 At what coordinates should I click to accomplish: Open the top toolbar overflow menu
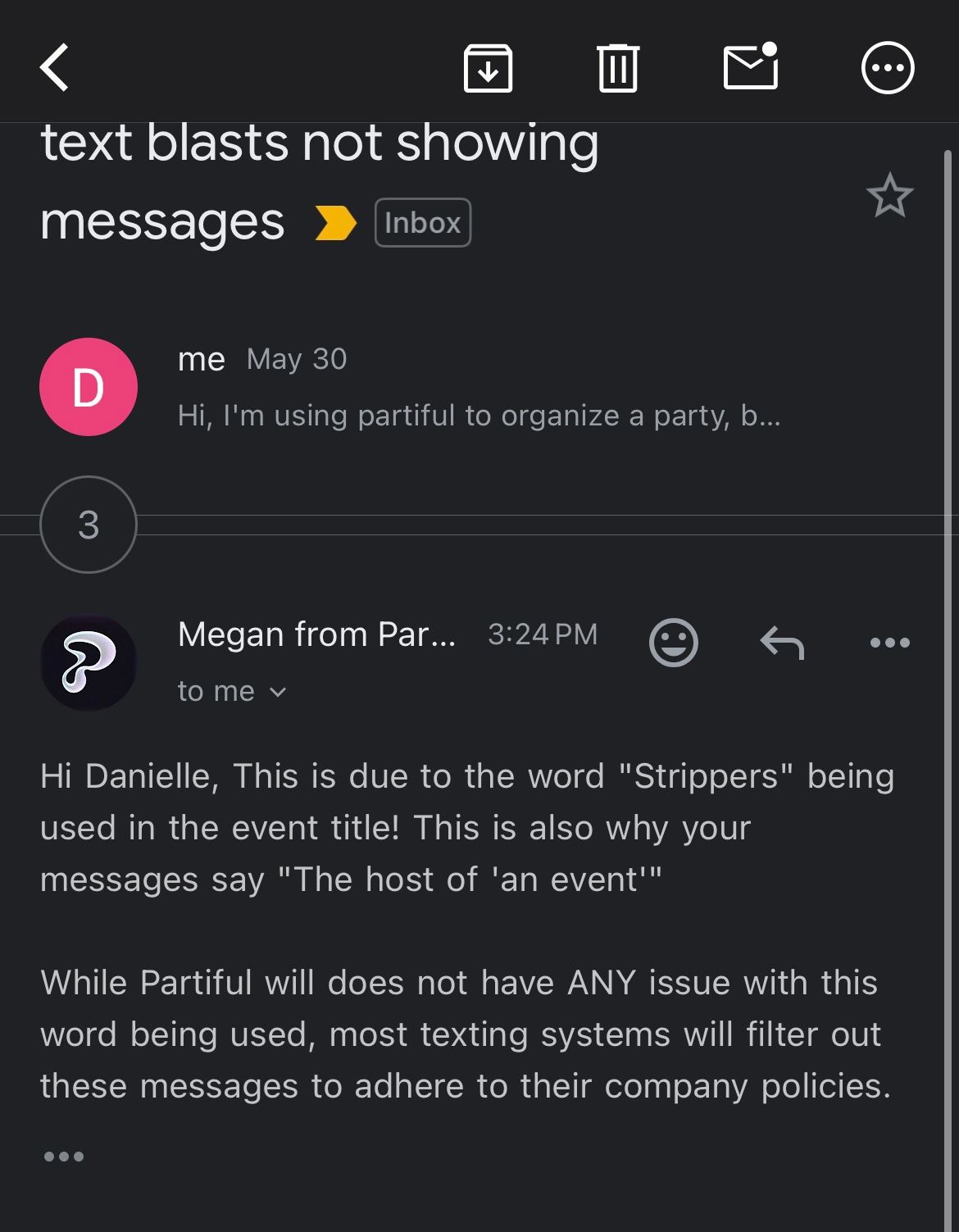pyautogui.click(x=888, y=67)
